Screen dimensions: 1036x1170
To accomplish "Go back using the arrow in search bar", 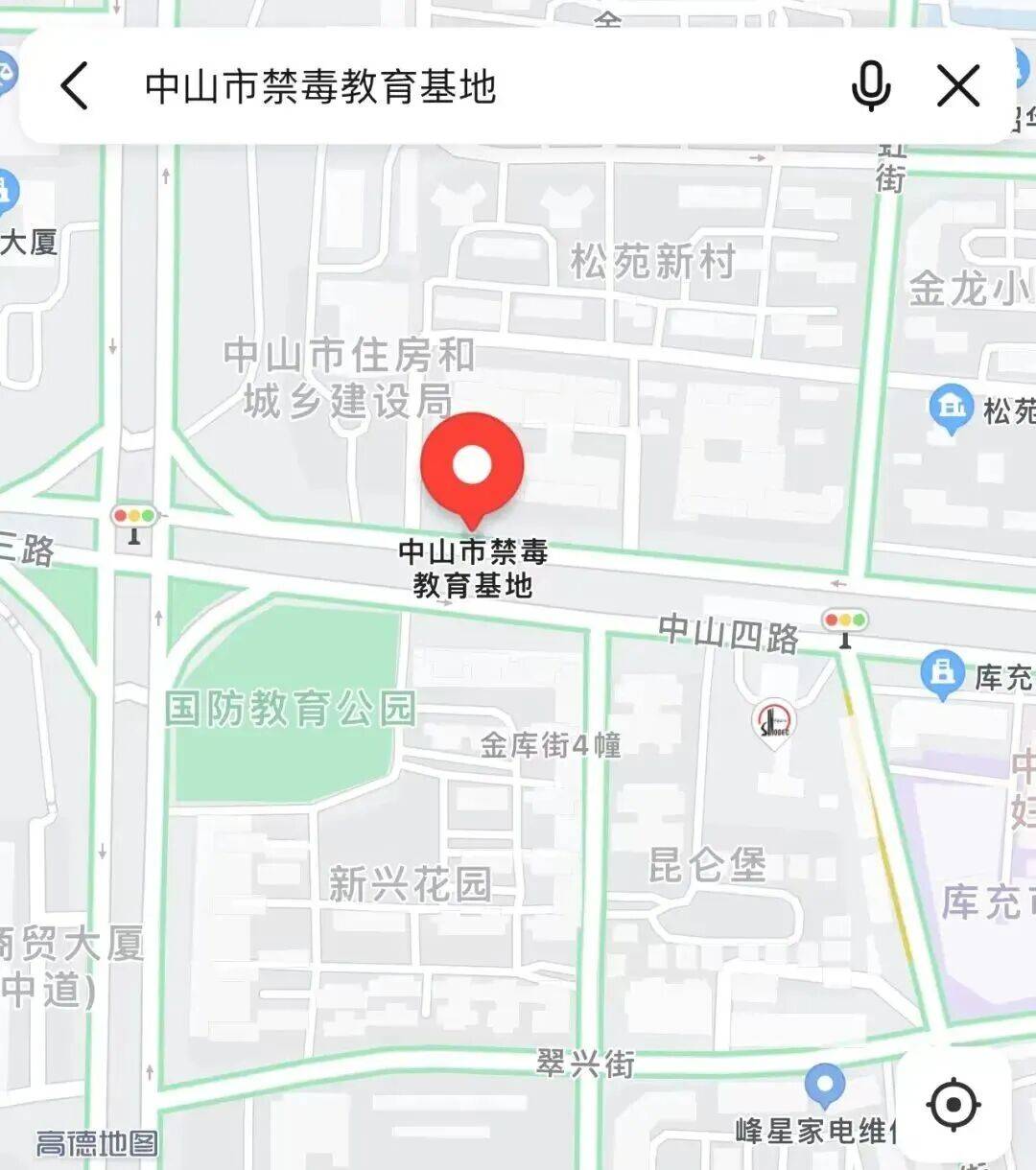I will (x=75, y=86).
